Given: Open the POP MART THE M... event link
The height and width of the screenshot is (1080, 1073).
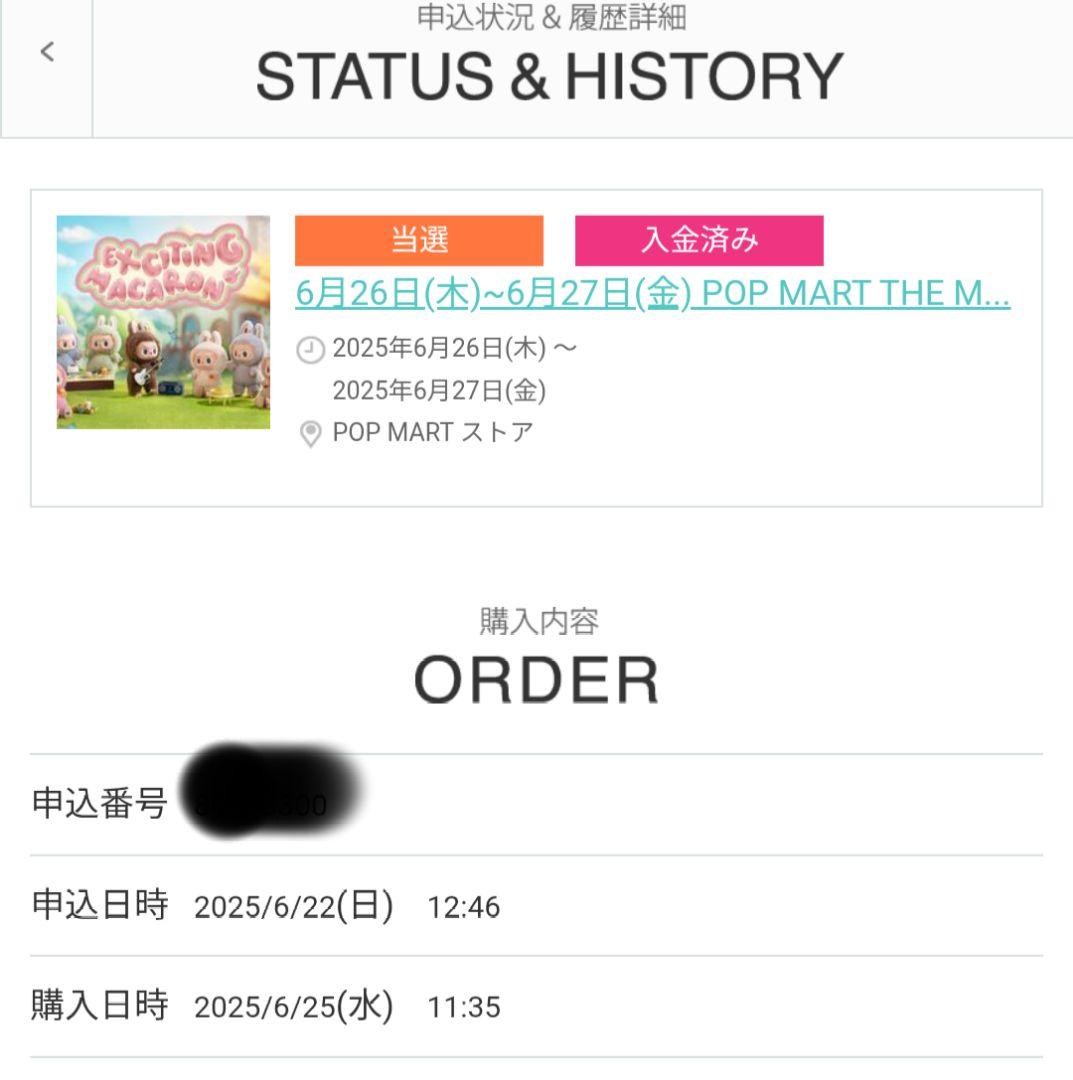Looking at the screenshot, I should (652, 293).
